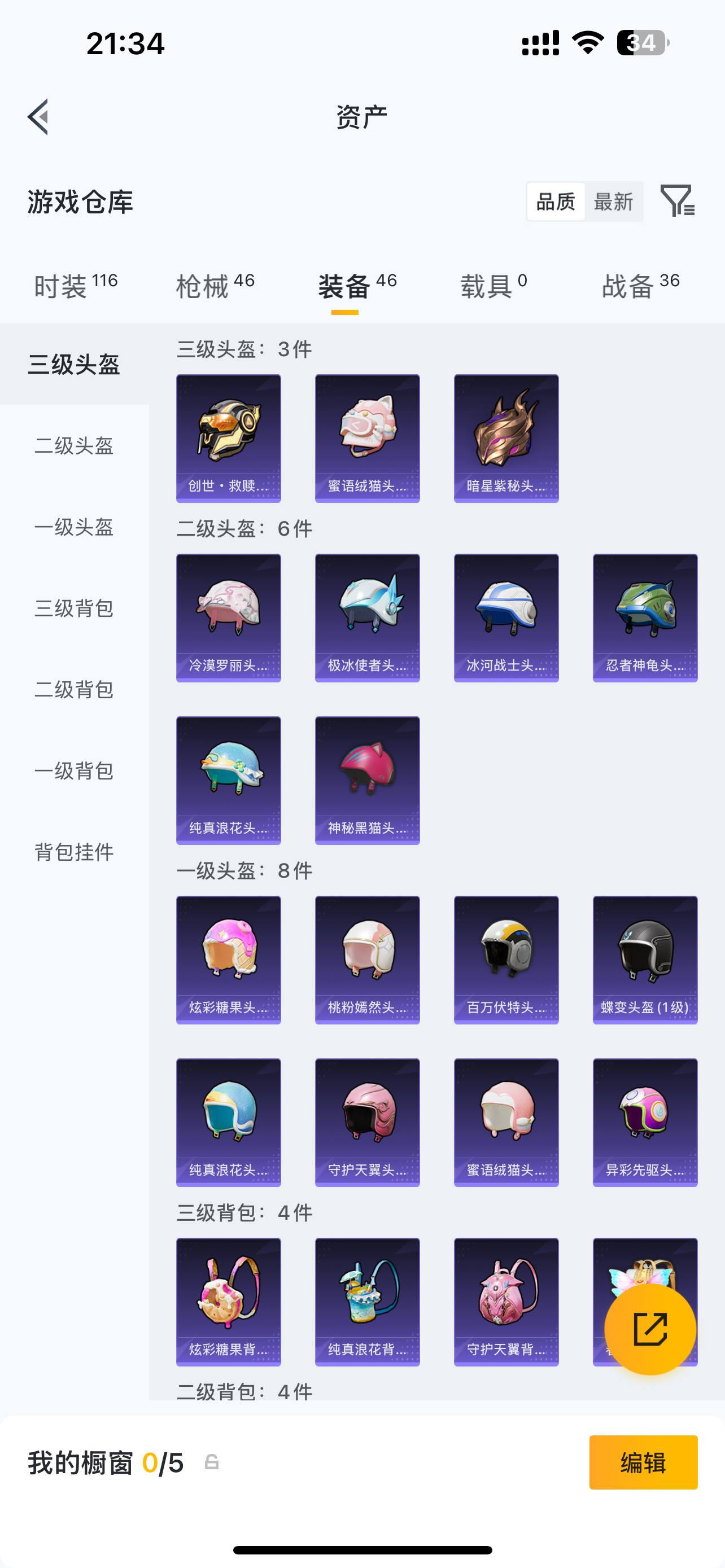Select 一级背包 in the side list
The image size is (725, 1568).
(x=73, y=771)
